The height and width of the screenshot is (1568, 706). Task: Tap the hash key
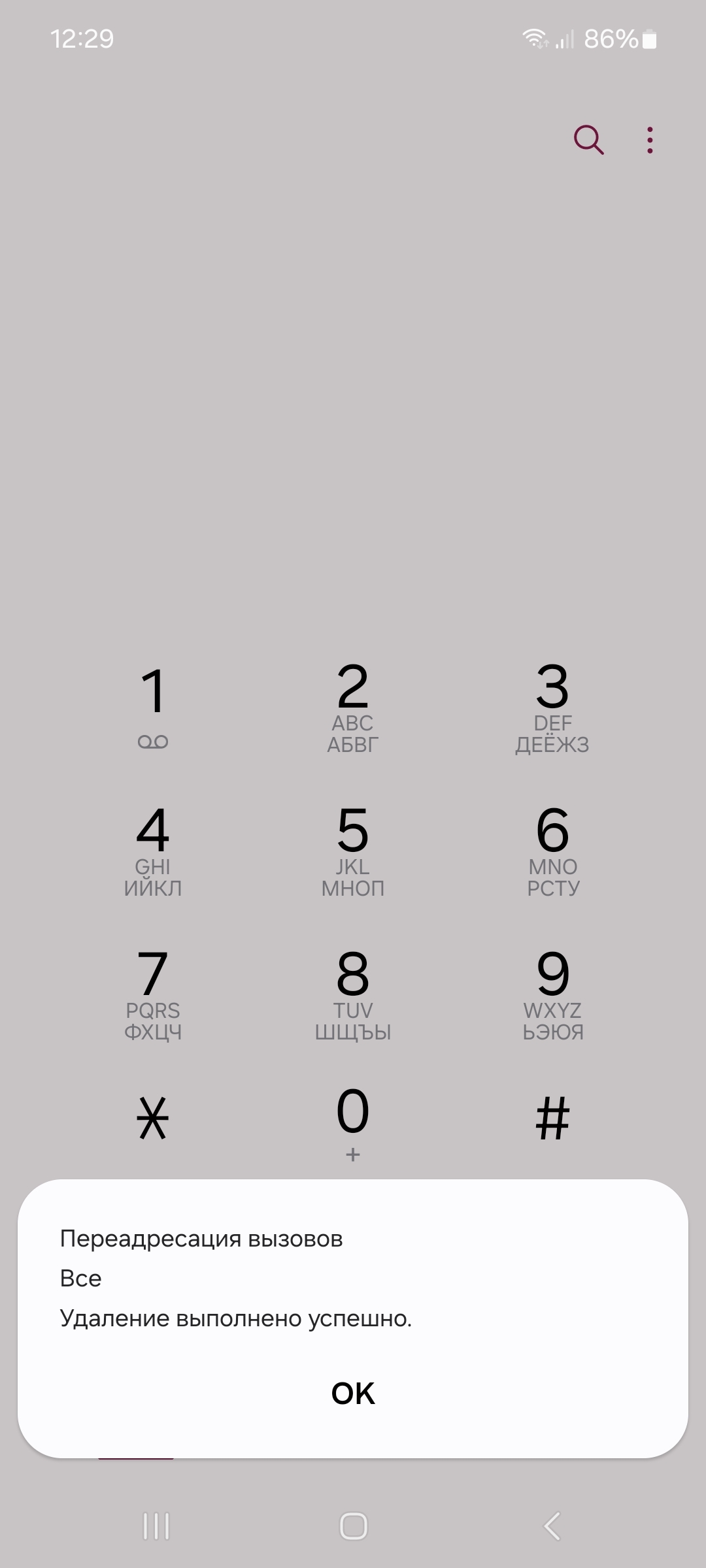tap(552, 1119)
